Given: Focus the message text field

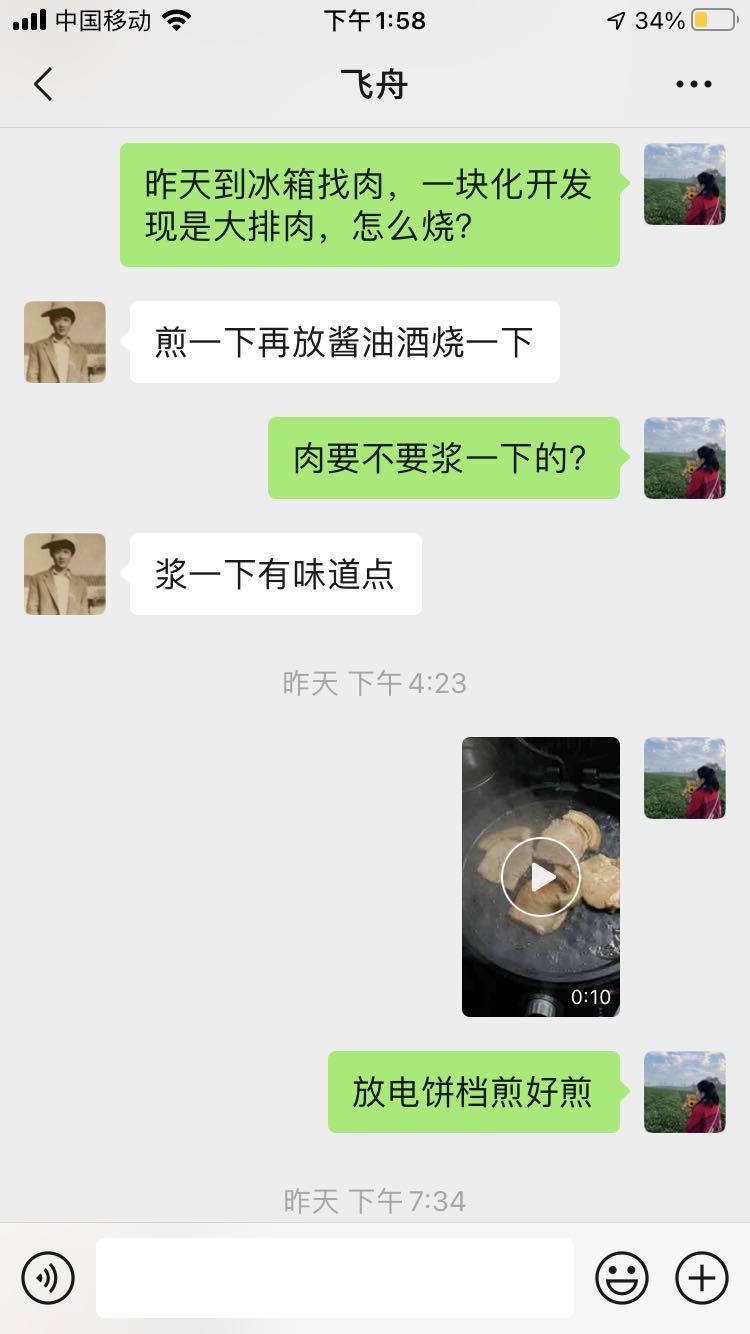Looking at the screenshot, I should point(335,1277).
